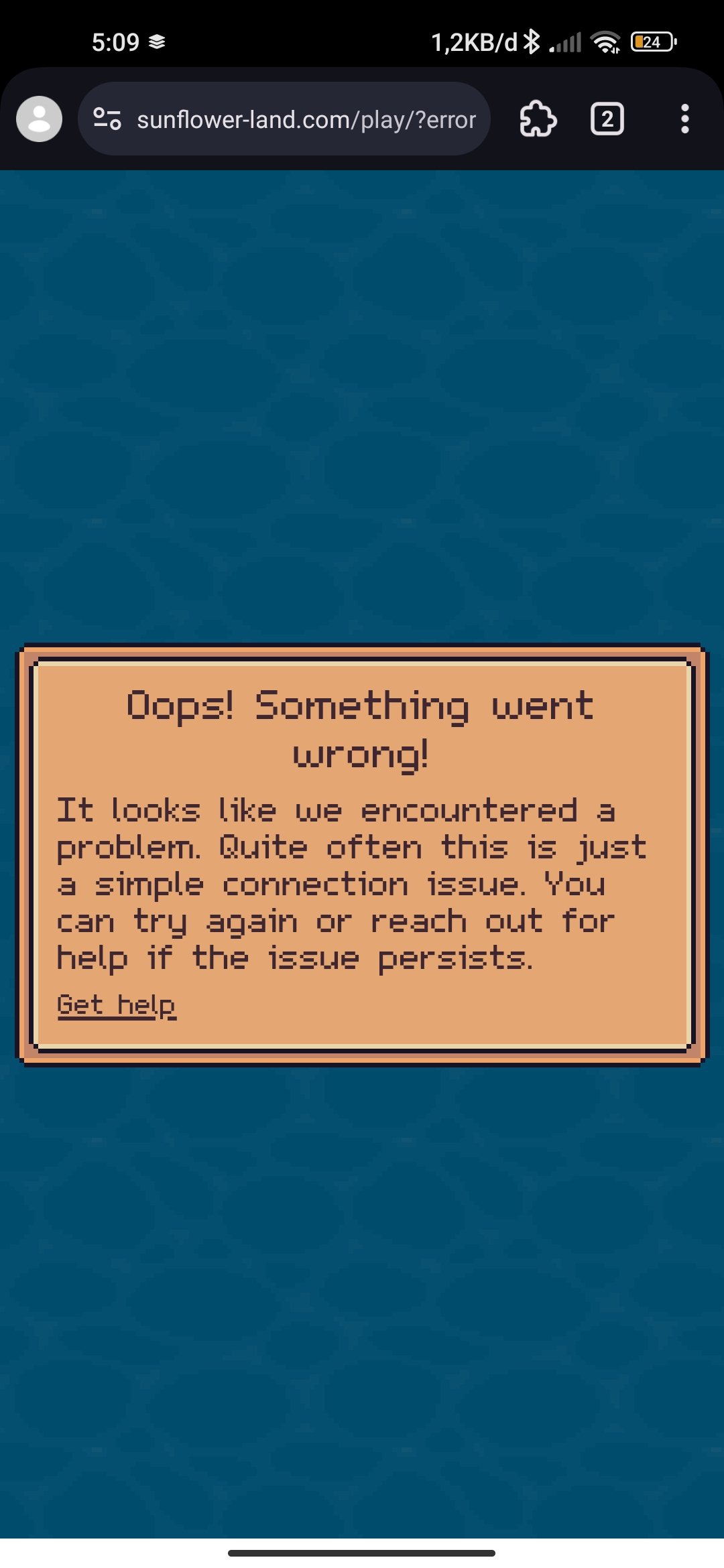Image resolution: width=724 pixels, height=1568 pixels.
Task: Open the tab switcher showing 2 tabs
Action: 607,119
